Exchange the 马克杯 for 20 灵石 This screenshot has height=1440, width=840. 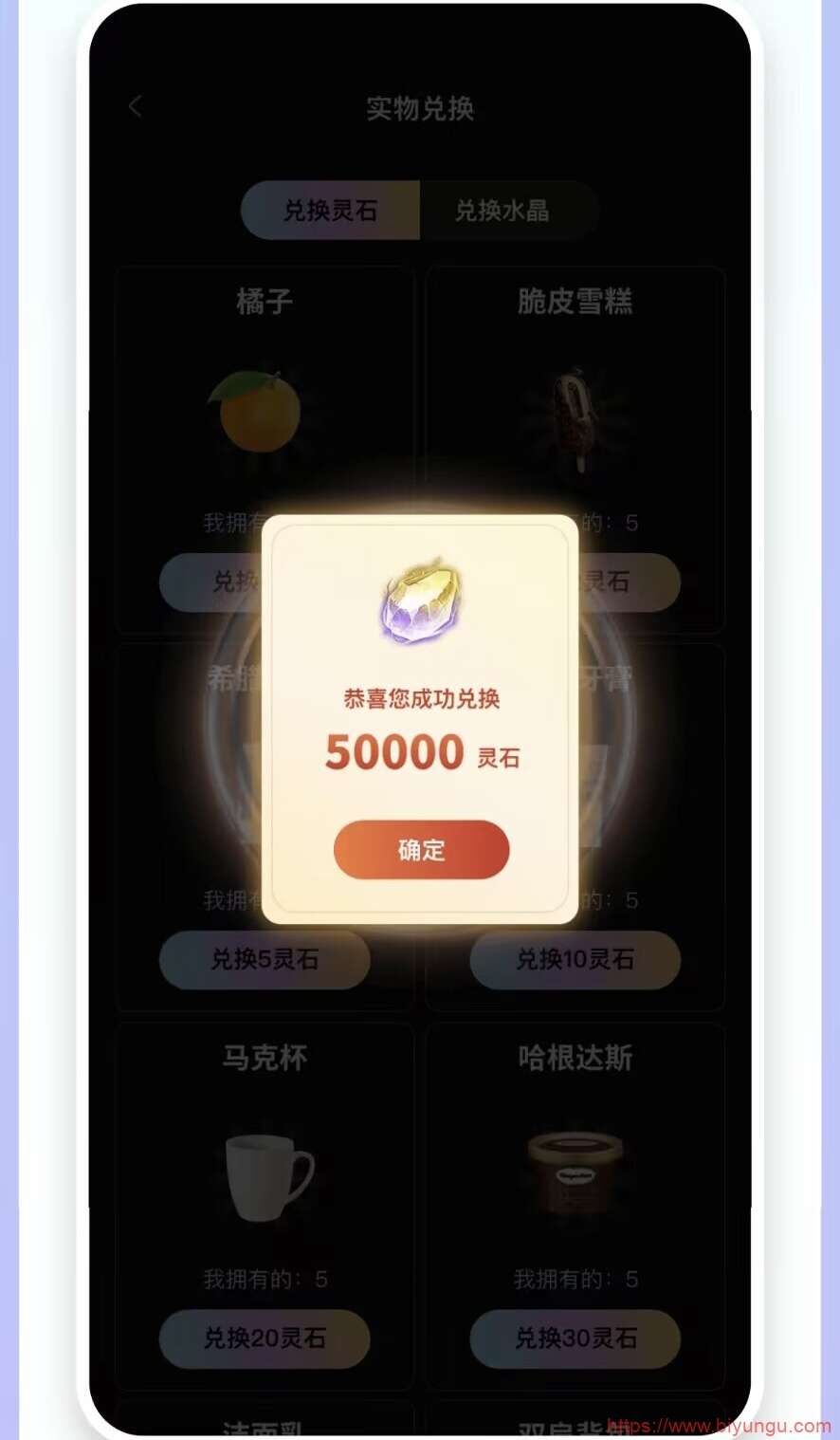265,1338
